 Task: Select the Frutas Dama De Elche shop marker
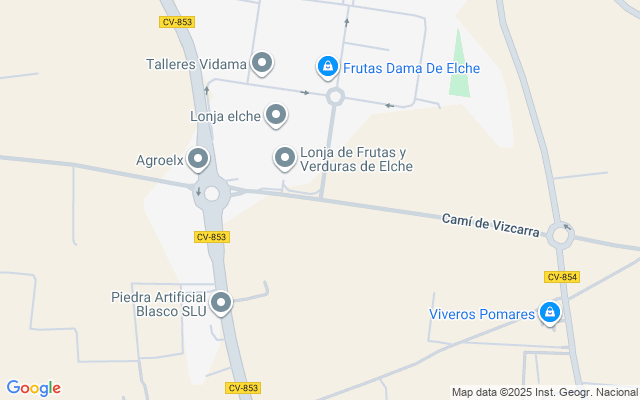tap(328, 67)
